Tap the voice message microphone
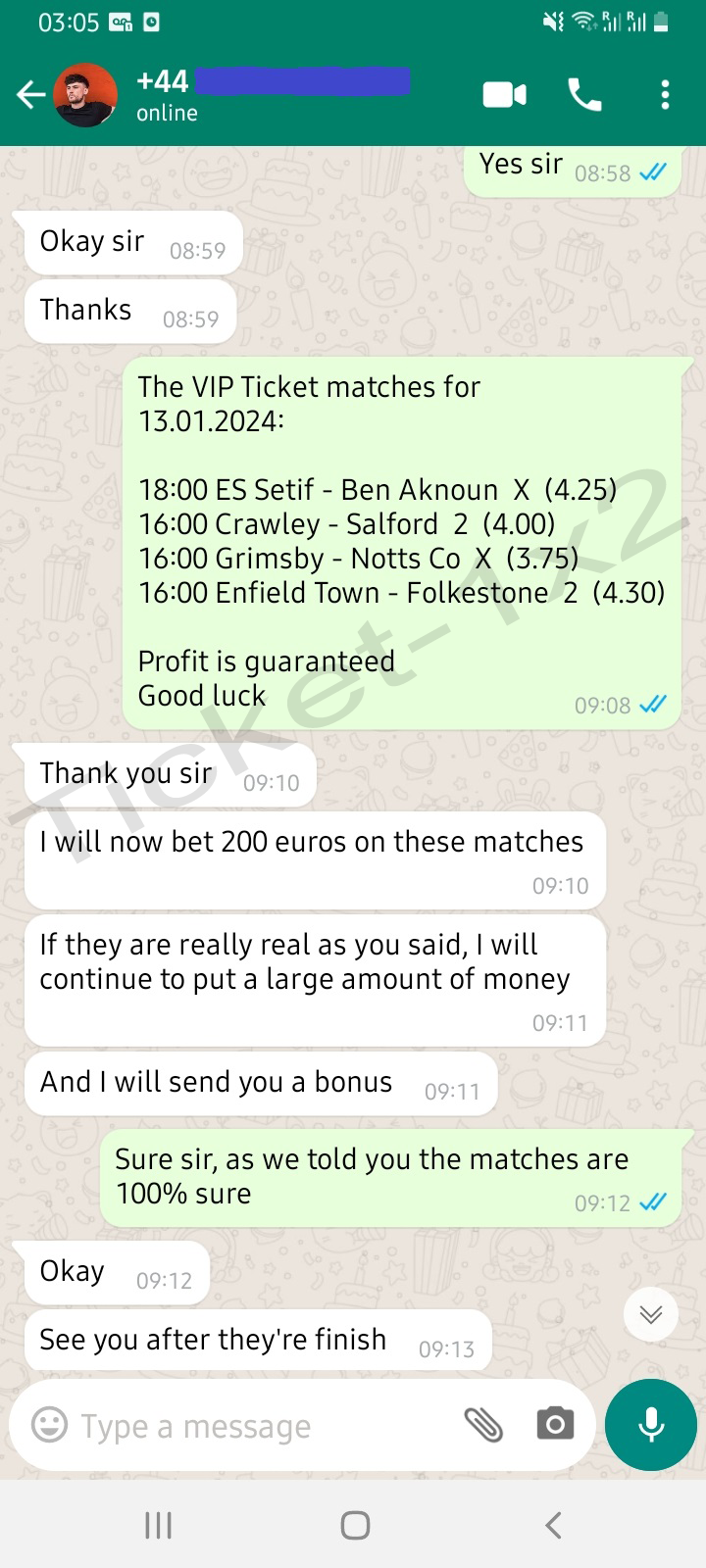This screenshot has height=1568, width=706. point(651,1425)
